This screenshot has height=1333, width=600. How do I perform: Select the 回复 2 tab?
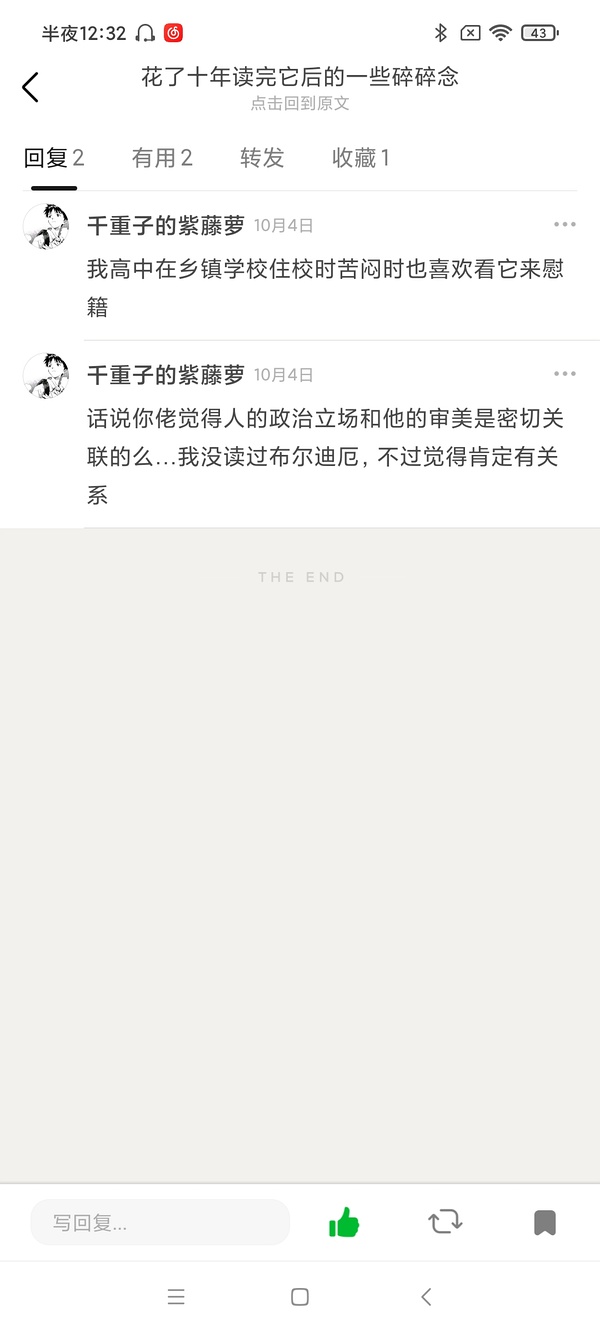click(54, 158)
